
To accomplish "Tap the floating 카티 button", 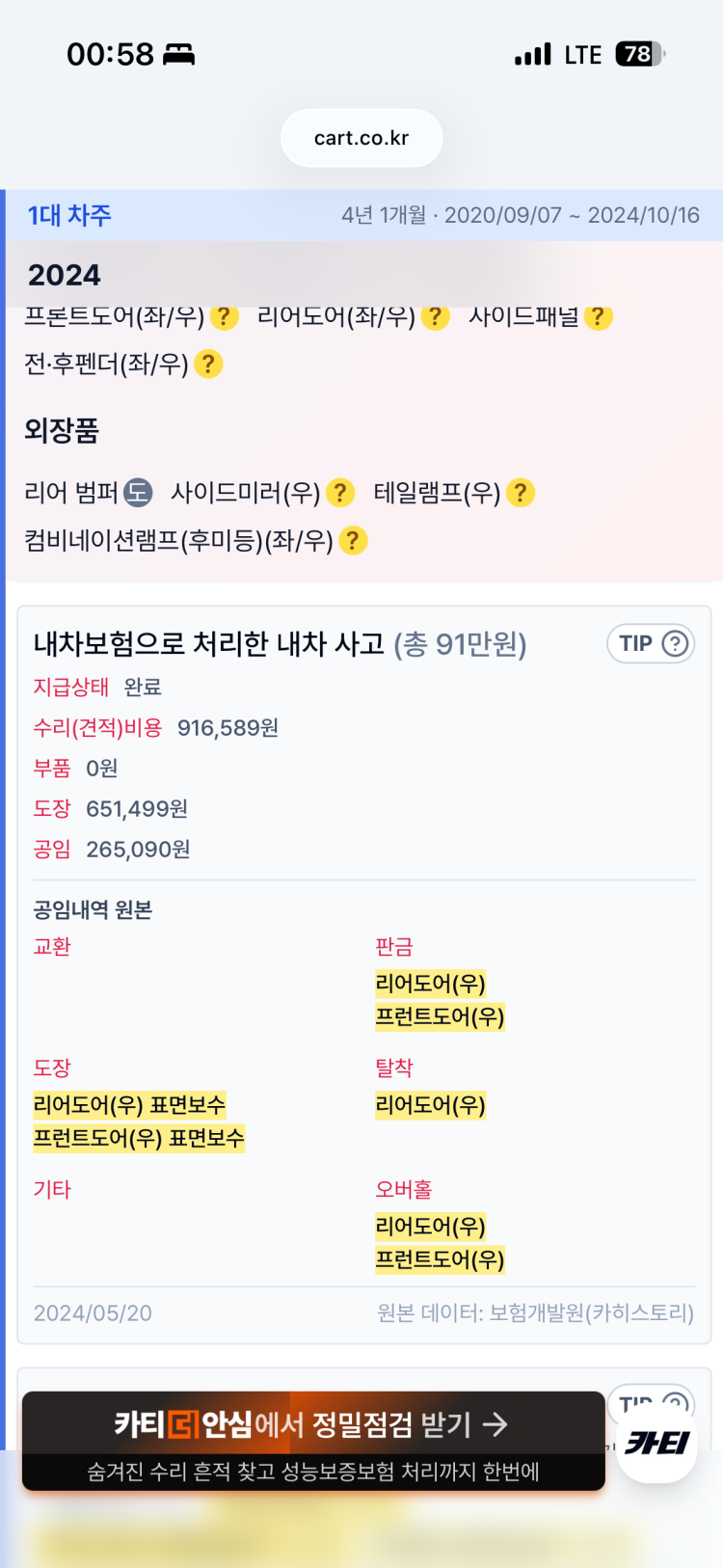I will (x=656, y=1443).
